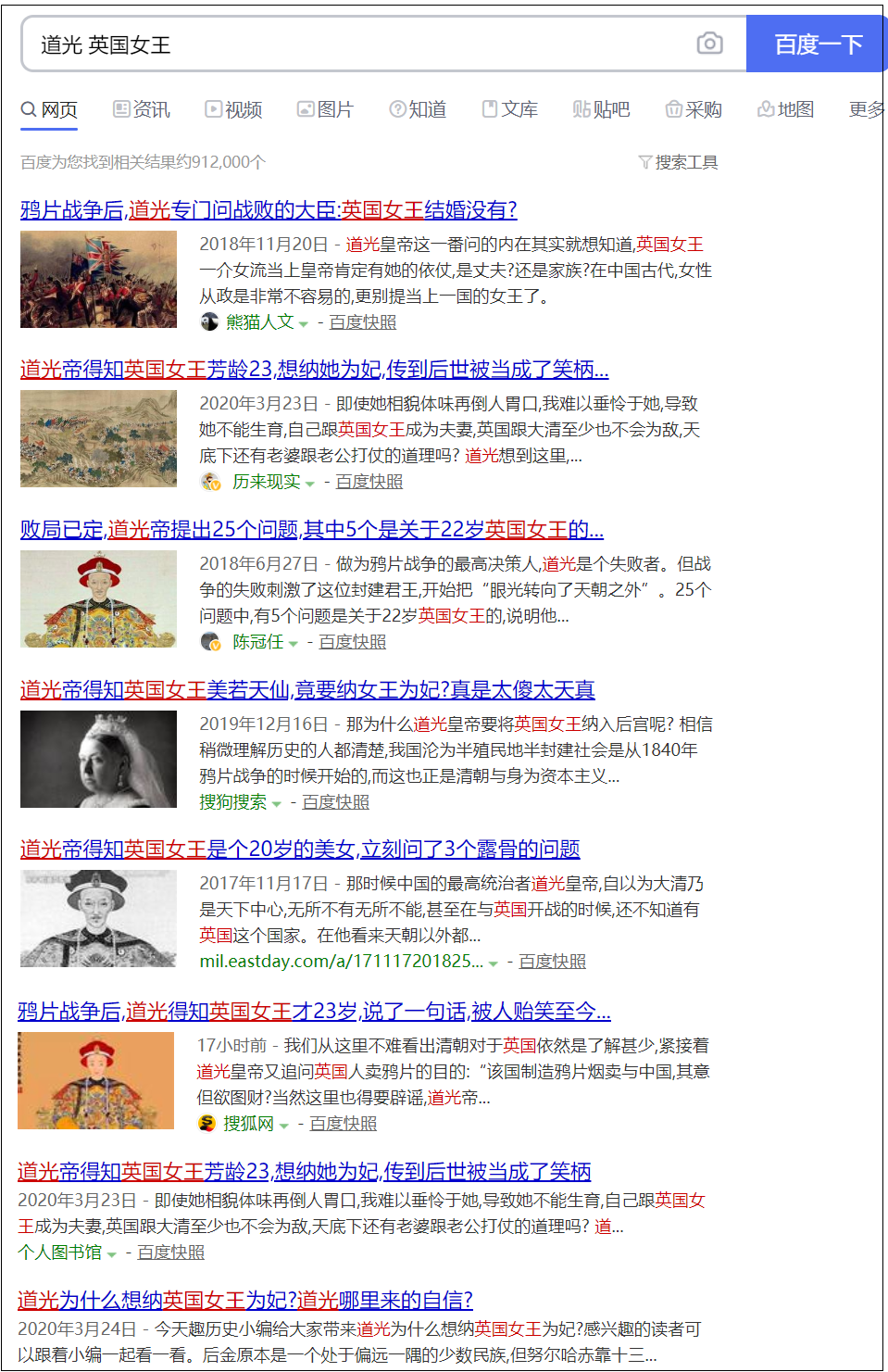Open 百度快照 for the 个人图书馆 result
This screenshot has height=1372, width=888.
(171, 1252)
